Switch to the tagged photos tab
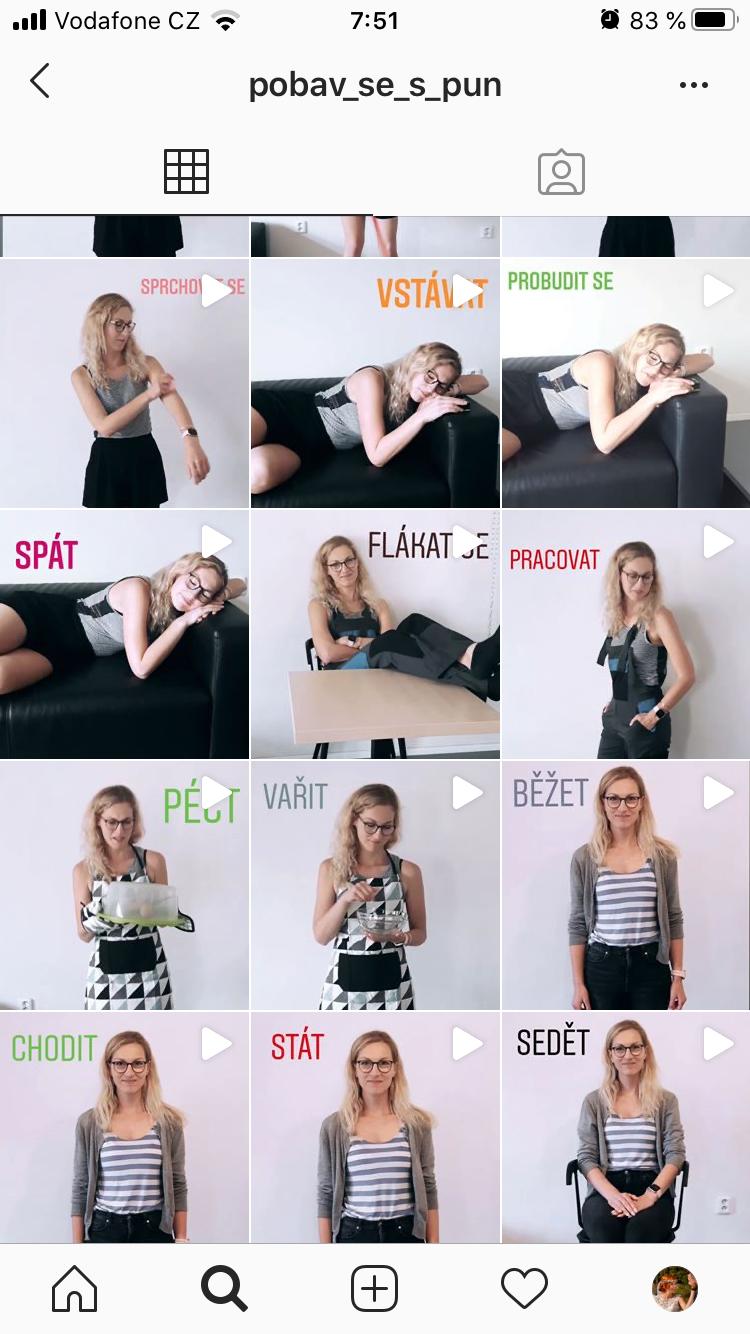This screenshot has height=1334, width=750. [561, 172]
